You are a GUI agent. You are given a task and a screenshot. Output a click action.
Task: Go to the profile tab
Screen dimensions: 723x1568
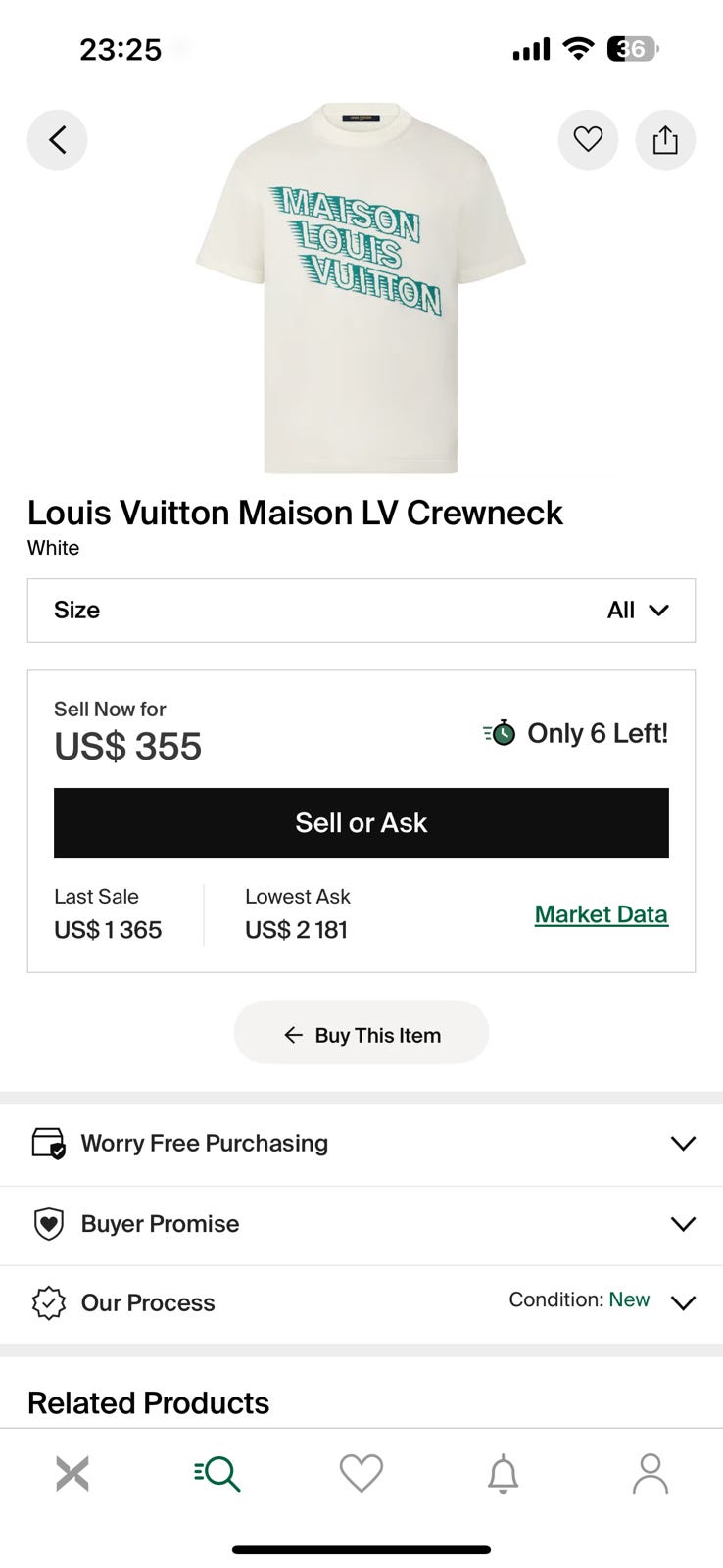click(651, 1473)
